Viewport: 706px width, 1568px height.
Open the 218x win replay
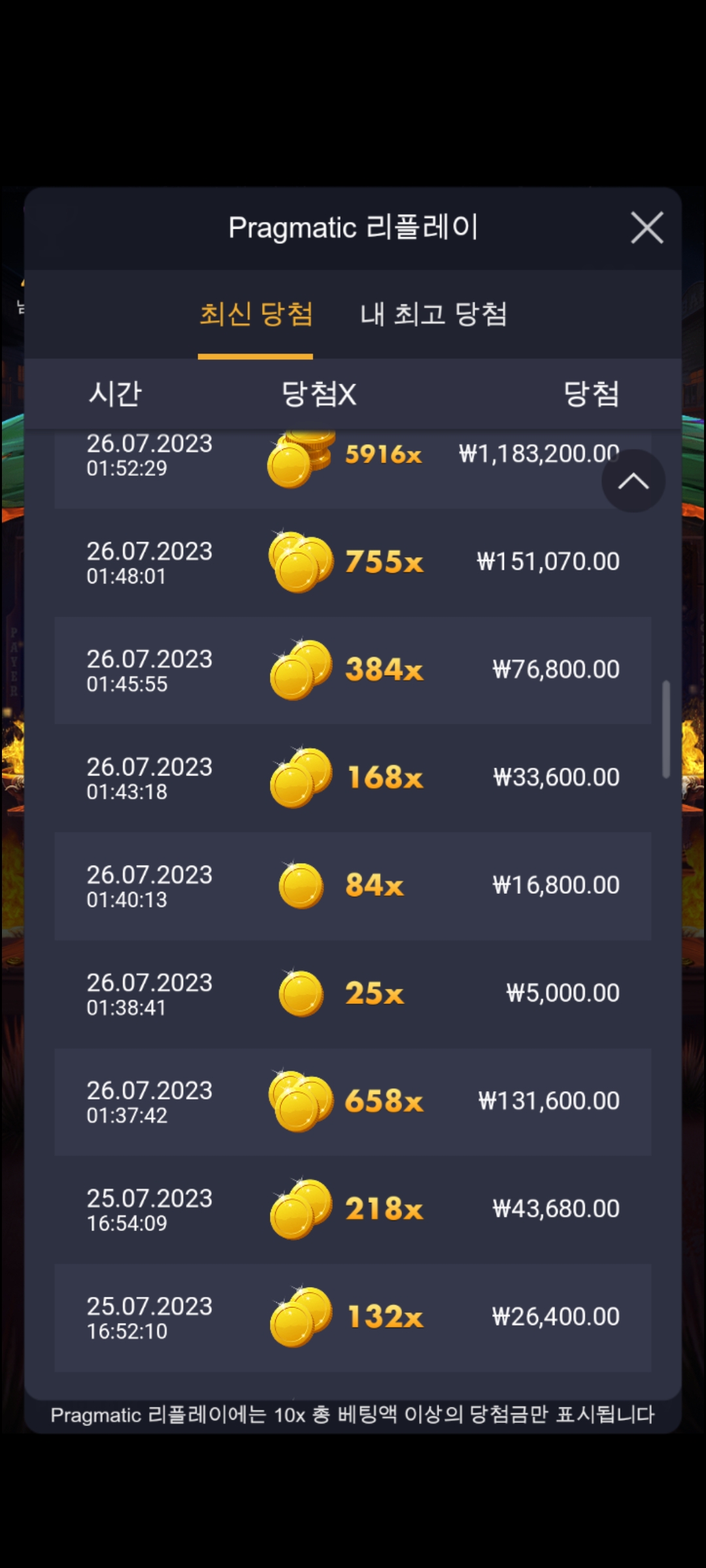[353, 1209]
